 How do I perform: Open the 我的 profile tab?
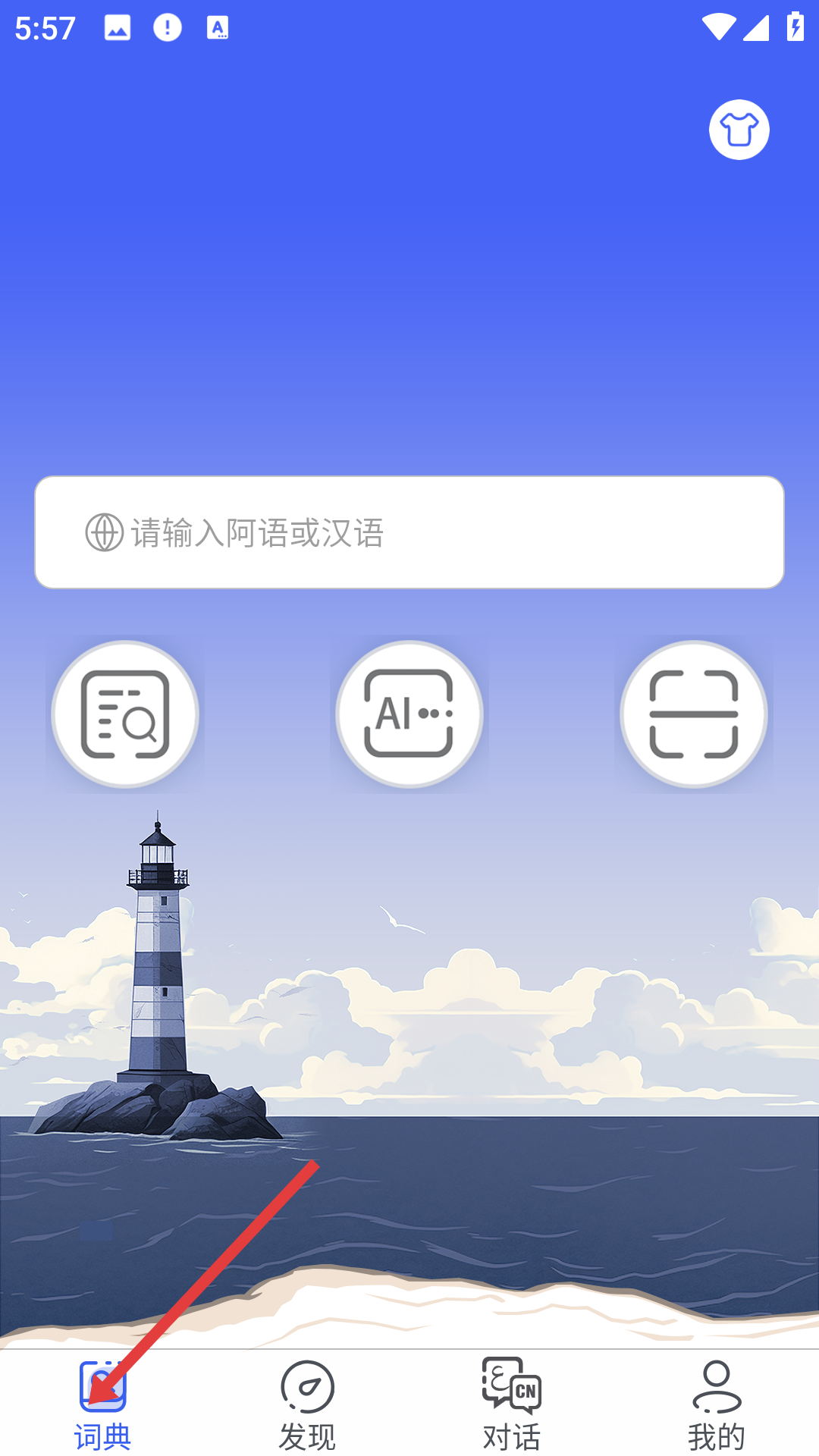[x=716, y=1404]
